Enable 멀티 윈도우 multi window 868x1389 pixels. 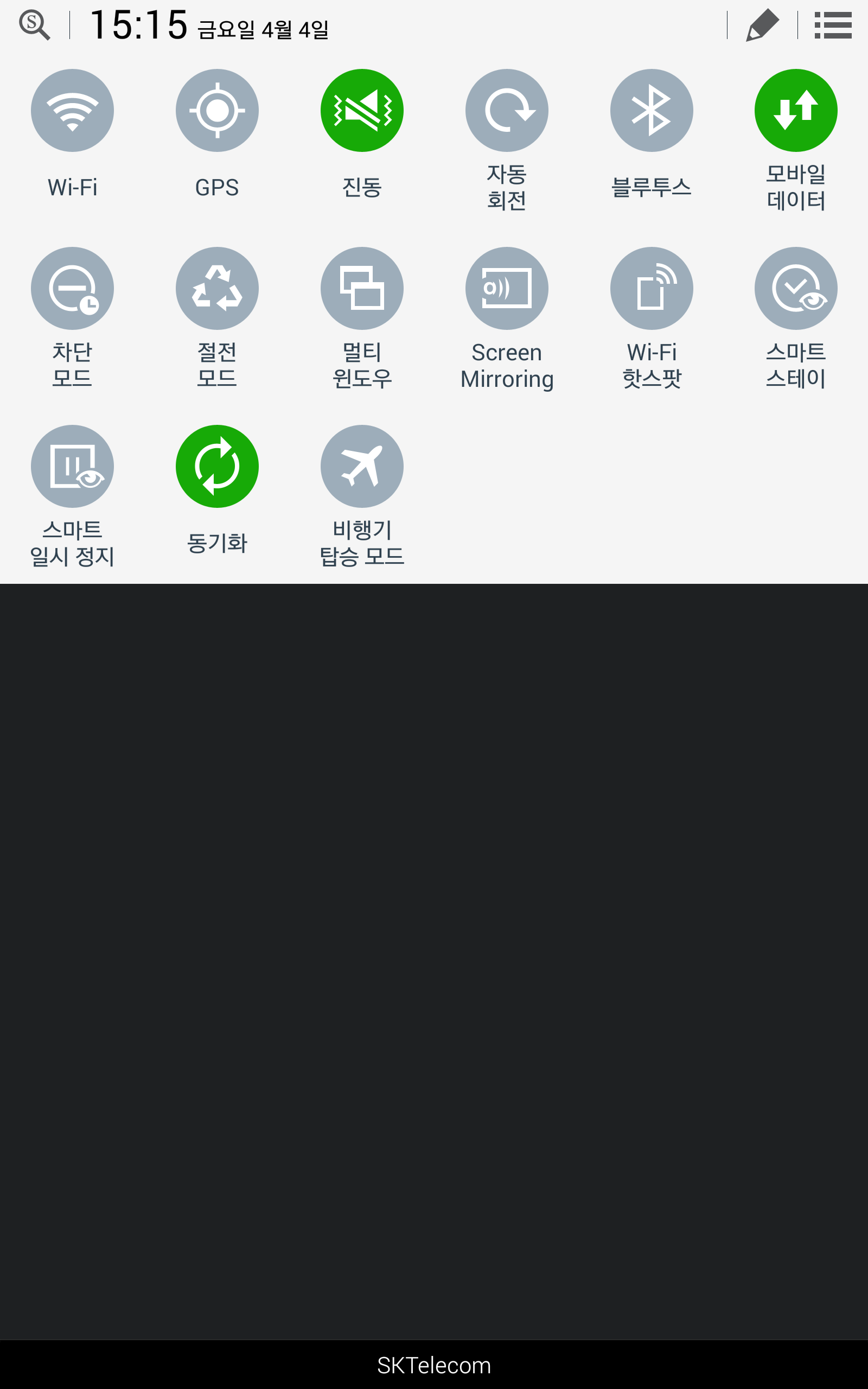[362, 289]
